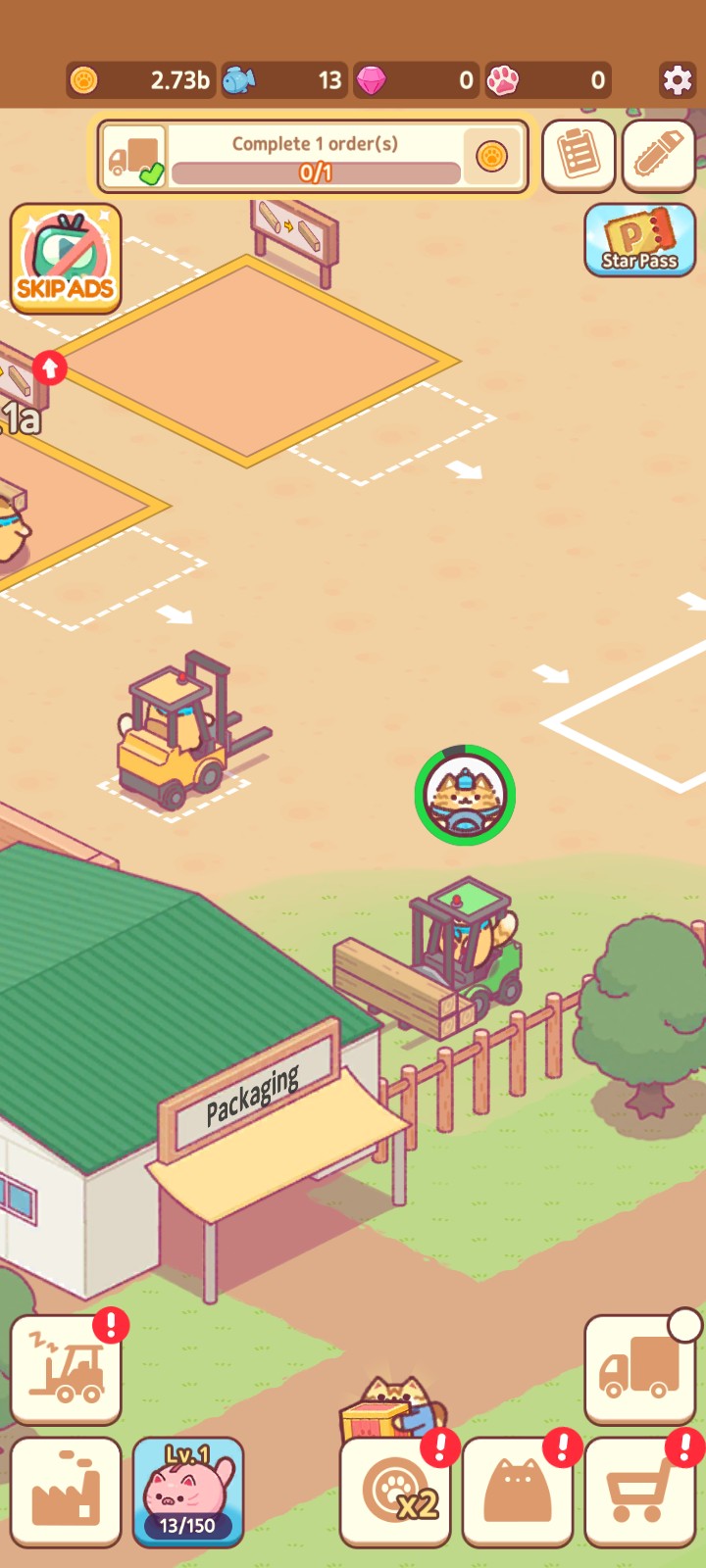Tap the parked yellow forklift
The height and width of the screenshot is (1568, 706).
(x=181, y=730)
